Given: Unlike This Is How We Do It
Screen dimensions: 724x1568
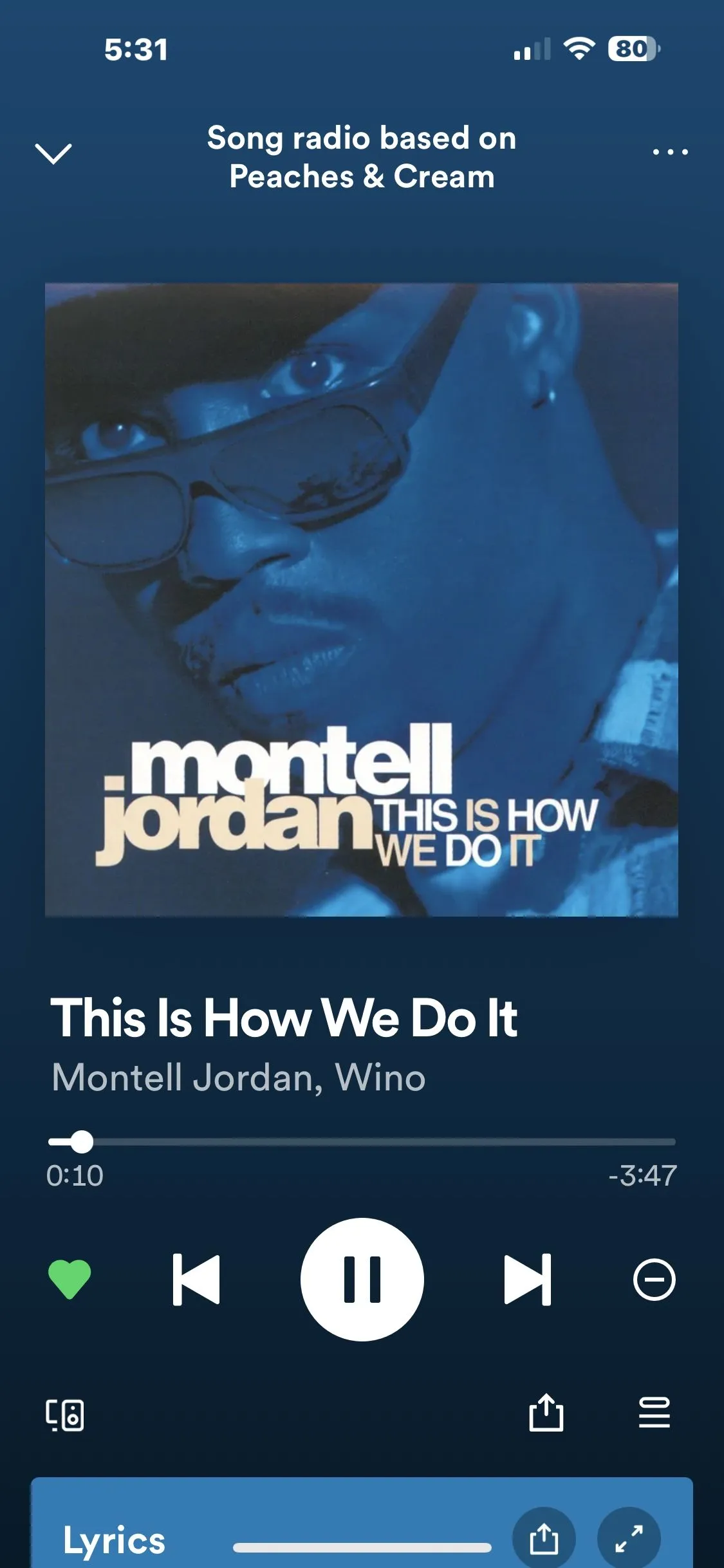Looking at the screenshot, I should click(x=70, y=1279).
